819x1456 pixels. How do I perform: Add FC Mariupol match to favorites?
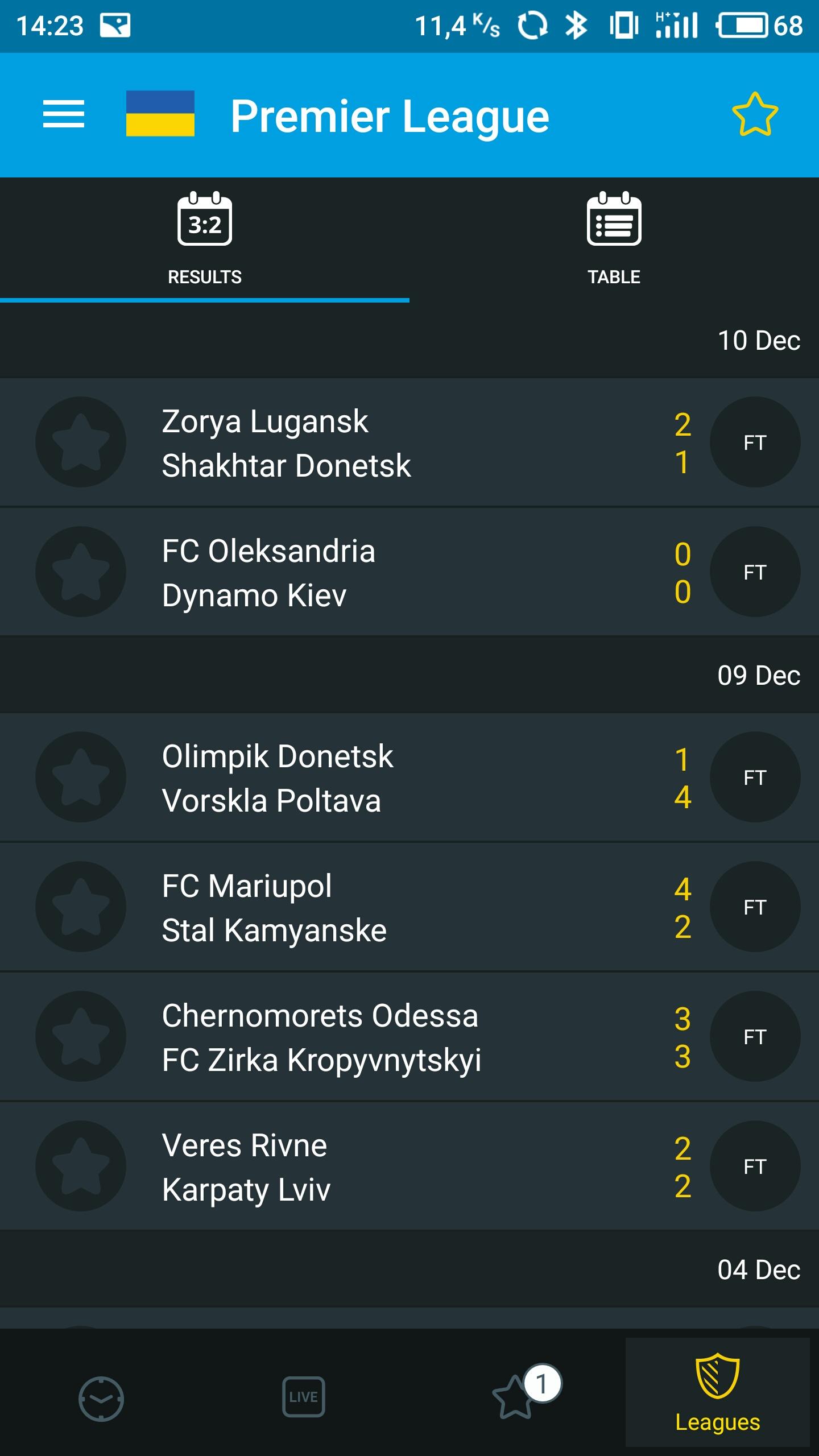(x=81, y=907)
